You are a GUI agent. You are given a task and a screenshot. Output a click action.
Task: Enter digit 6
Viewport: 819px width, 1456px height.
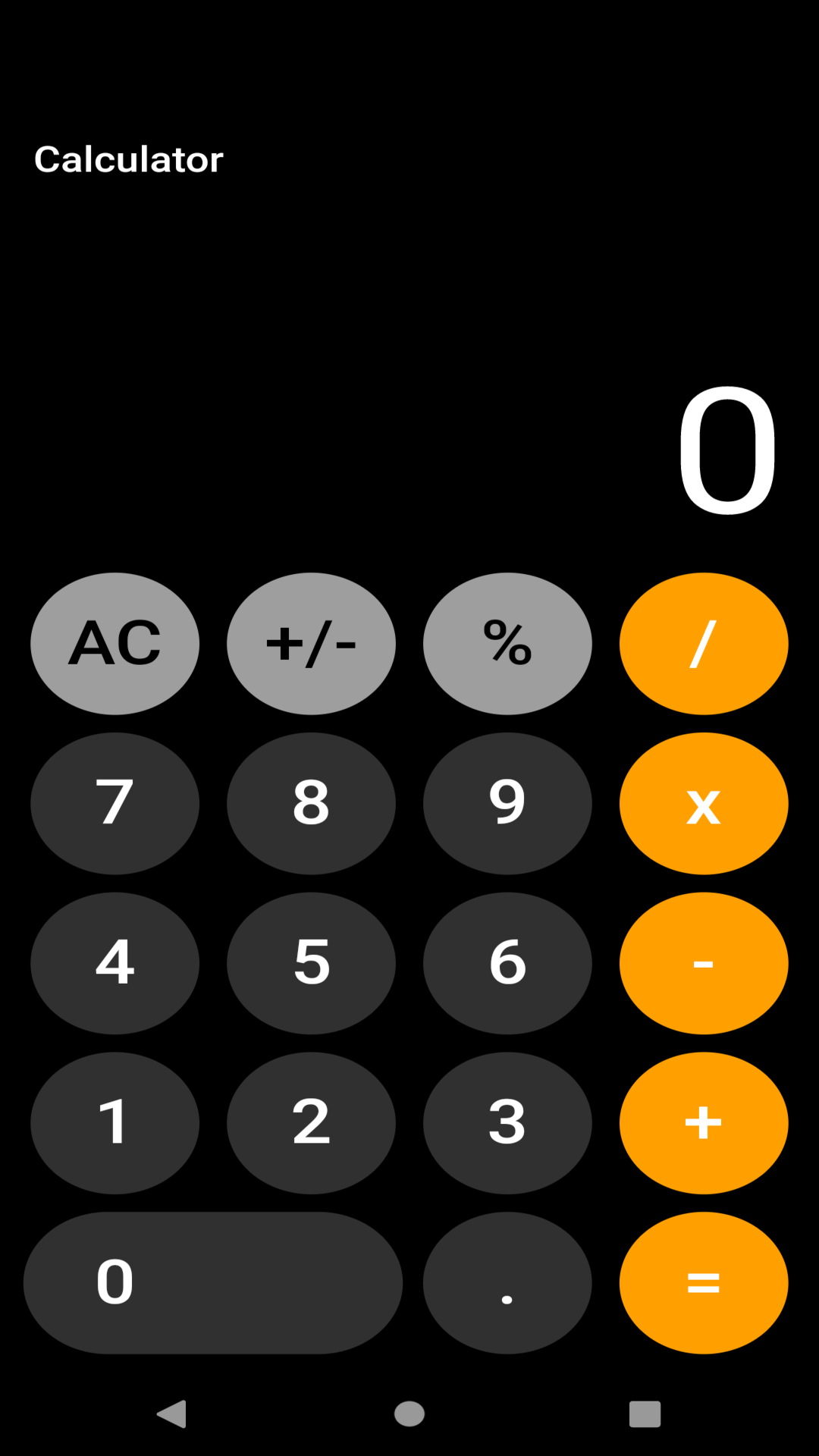point(507,963)
